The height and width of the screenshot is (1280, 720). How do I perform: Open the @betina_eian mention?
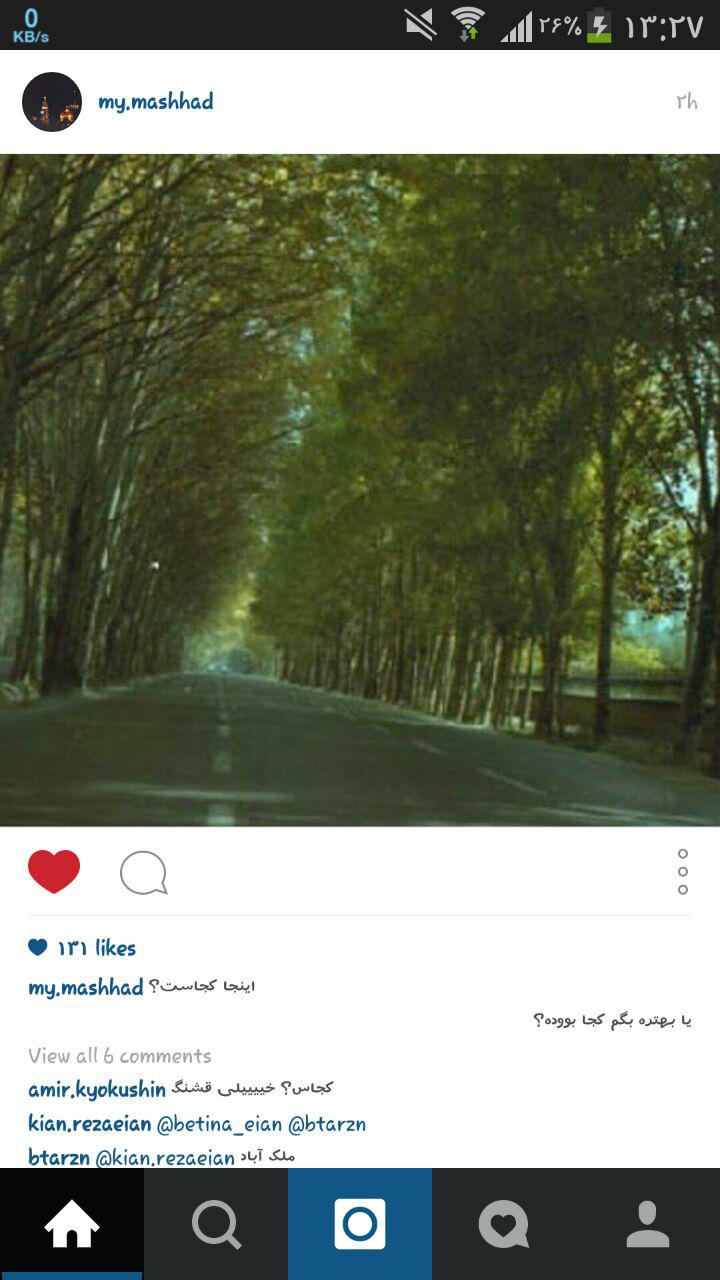(x=219, y=1124)
